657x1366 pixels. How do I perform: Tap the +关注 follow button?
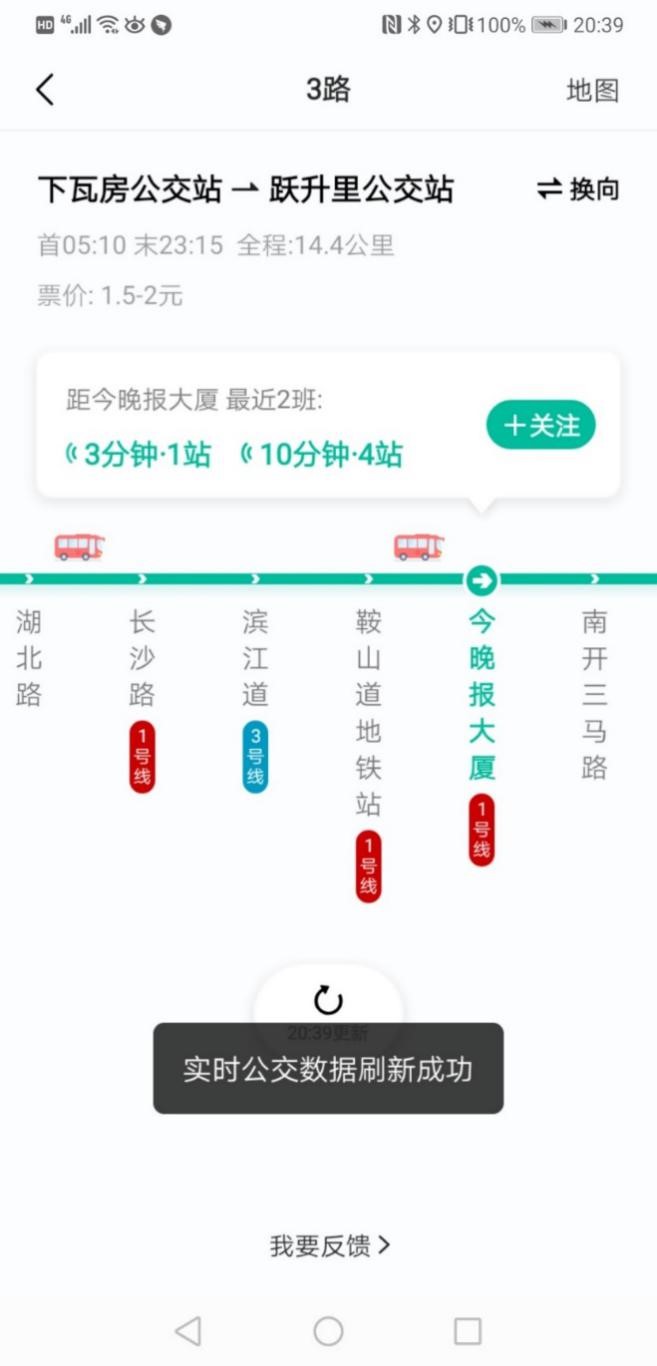(x=541, y=426)
